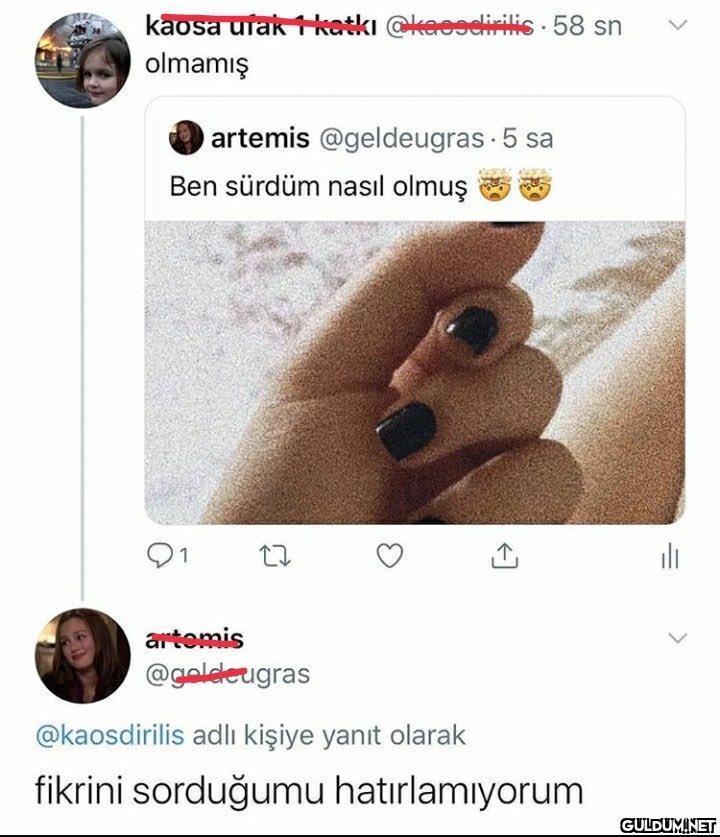Open the @kaosdirilis mention link
Viewport: 720px width, 837px height.
pos(109,735)
